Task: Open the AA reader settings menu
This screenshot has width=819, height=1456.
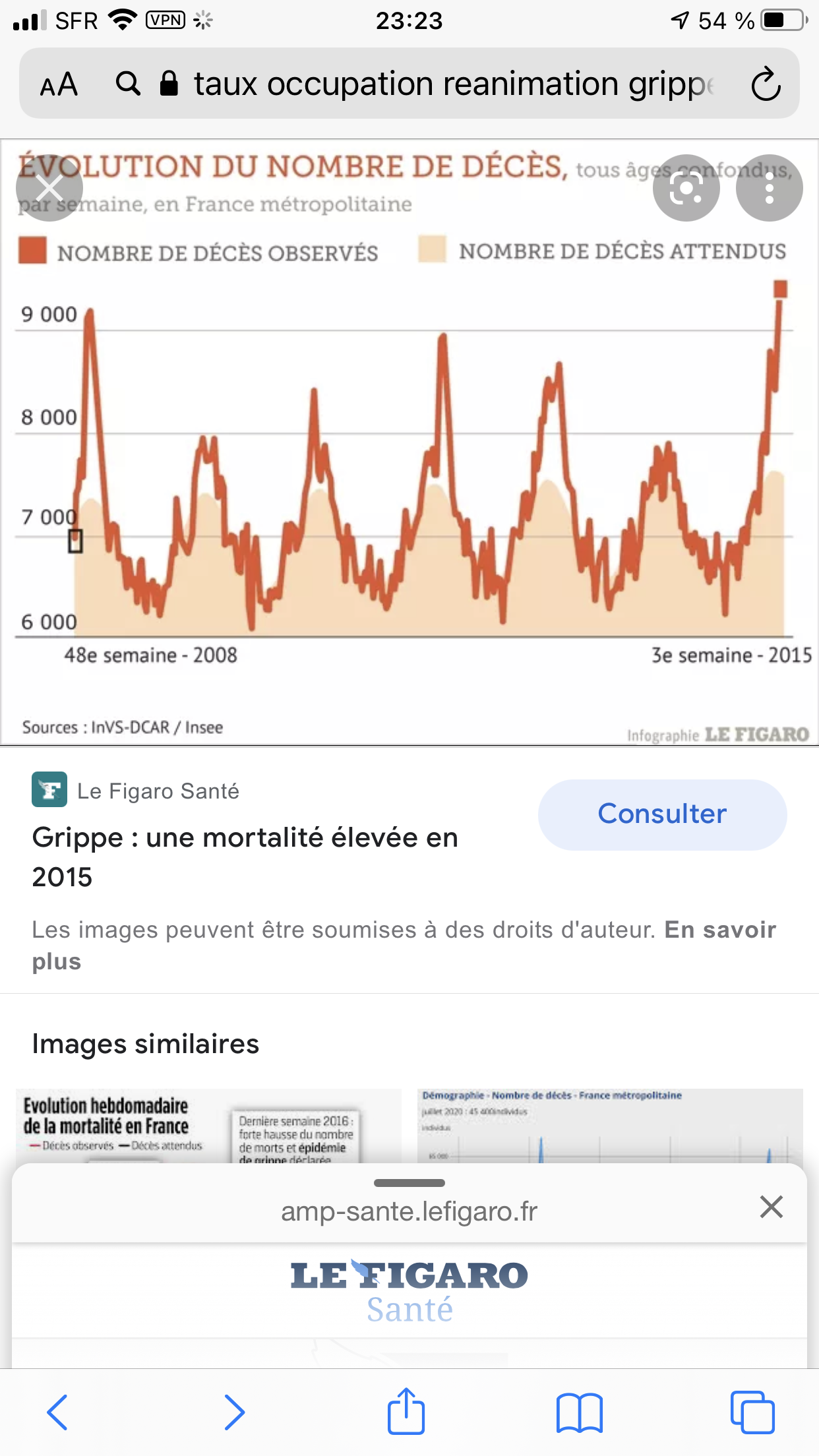Action: (59, 84)
